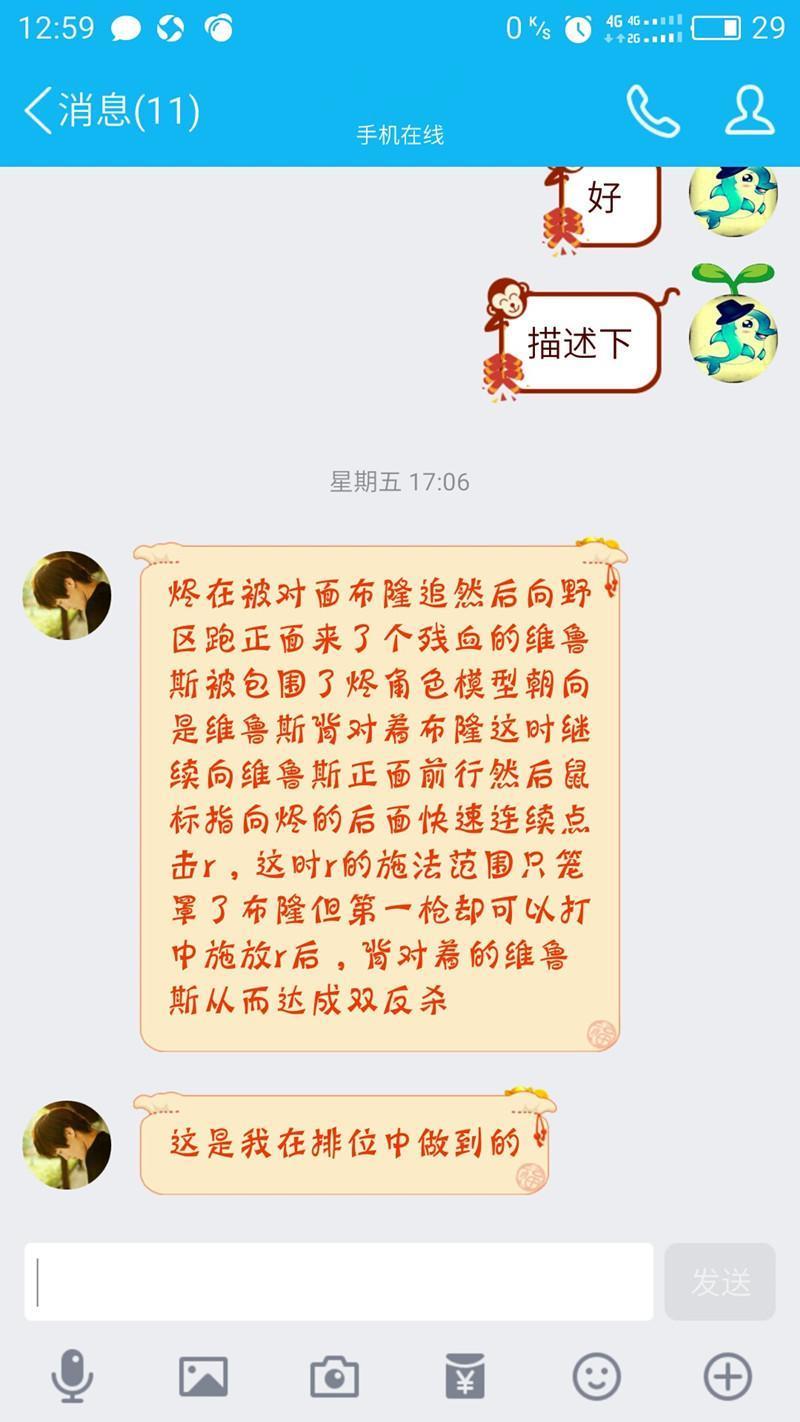Focus the message input field
This screenshot has width=800, height=1422.
tap(340, 1281)
